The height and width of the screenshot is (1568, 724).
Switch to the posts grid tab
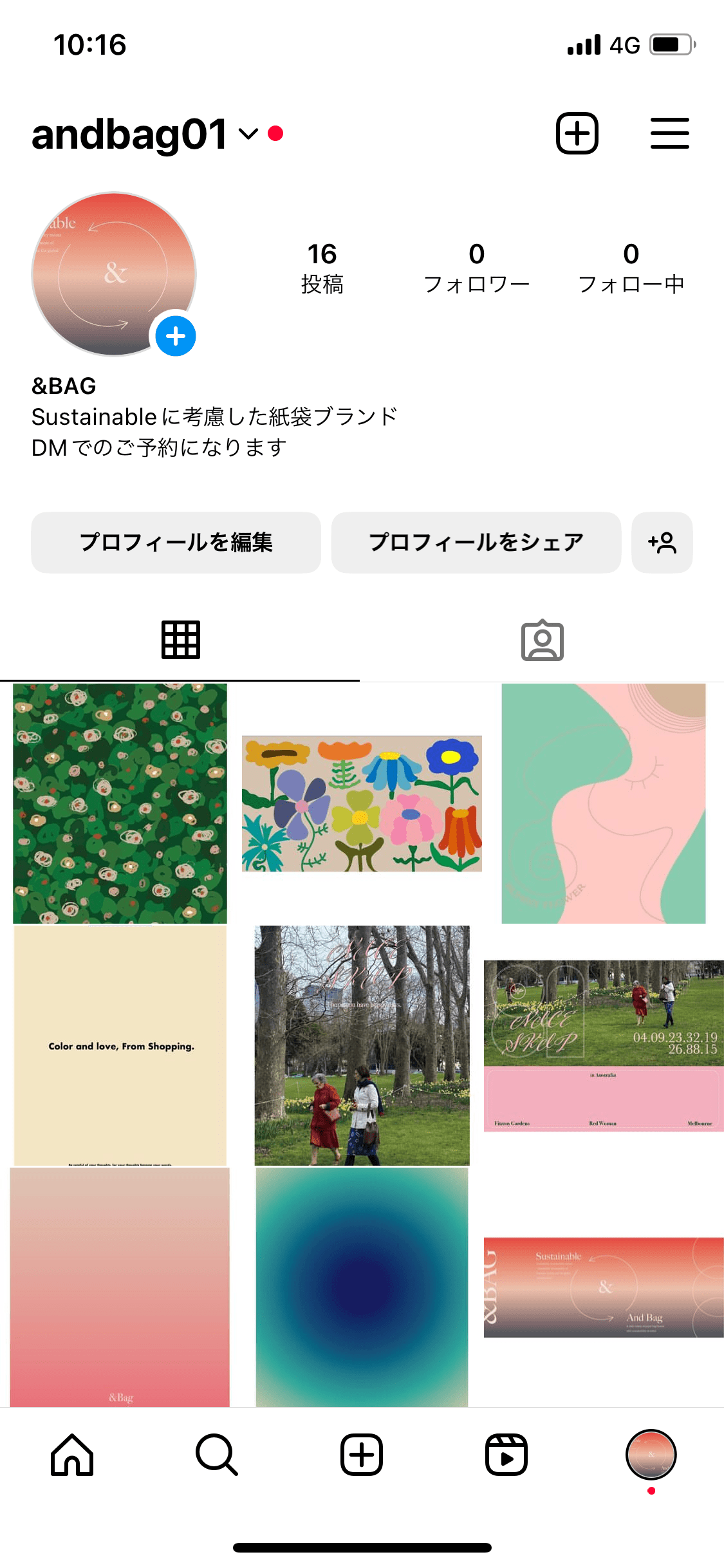180,640
